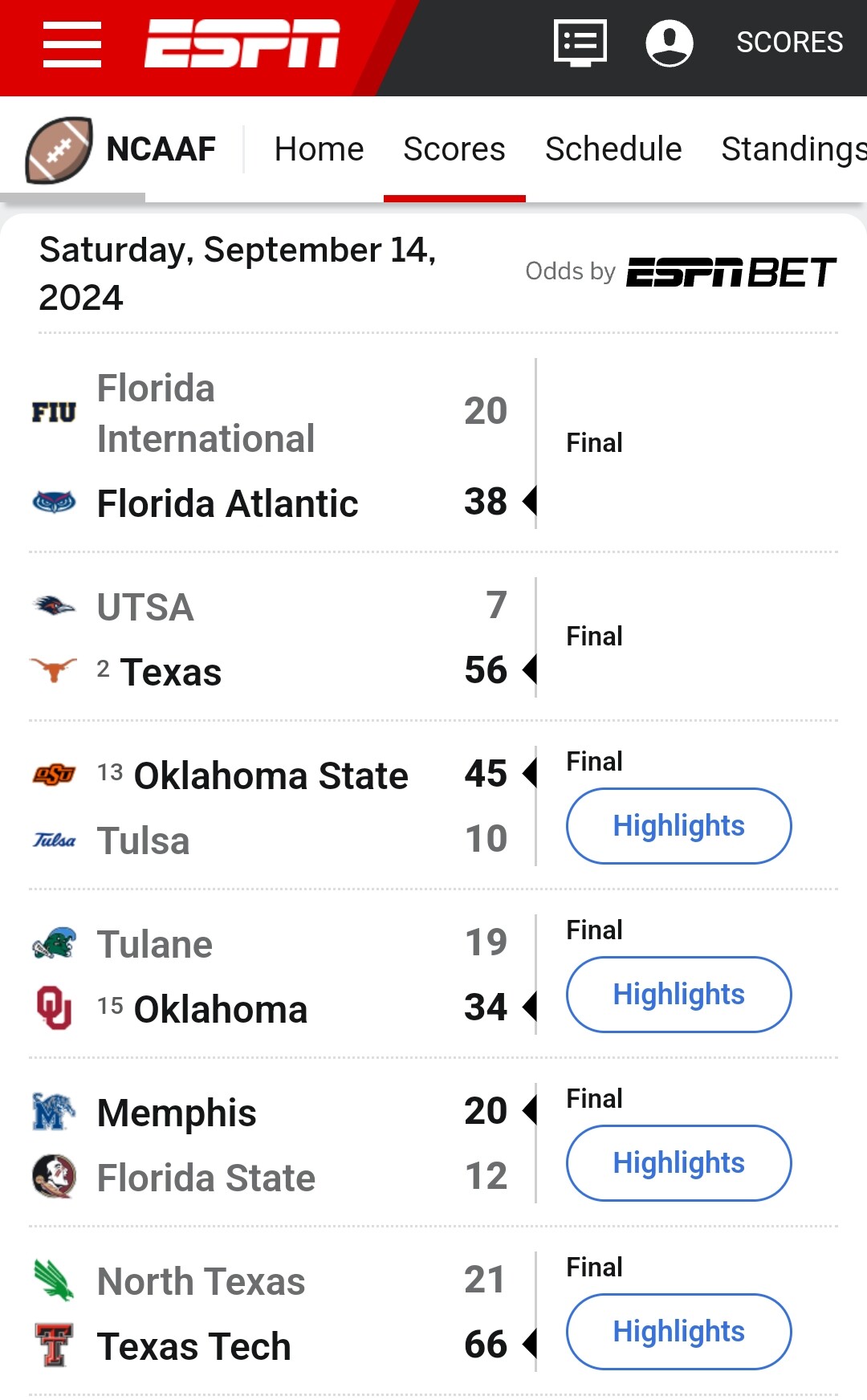Switch to the Home tab

319,149
